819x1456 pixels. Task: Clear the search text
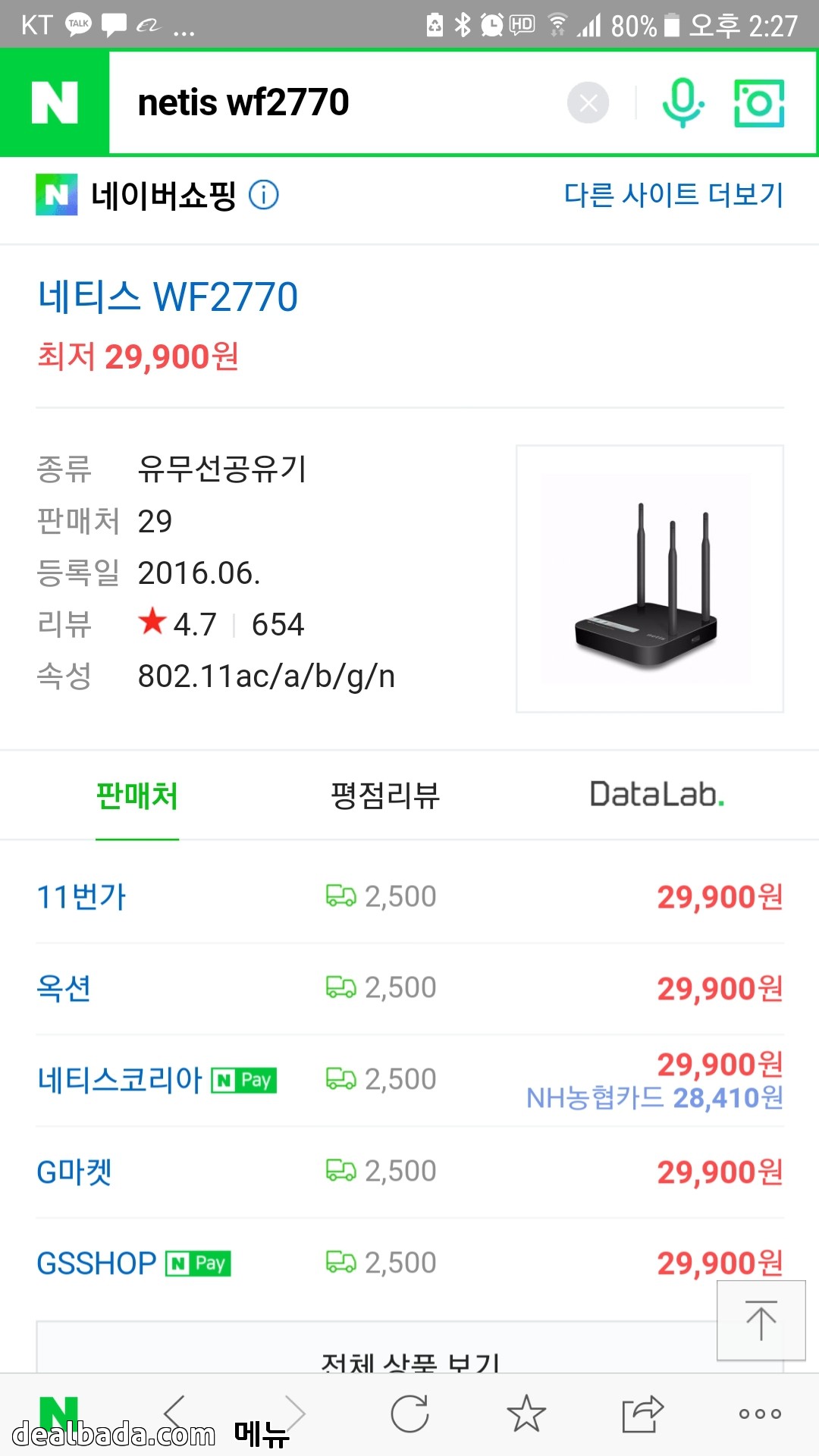(588, 103)
